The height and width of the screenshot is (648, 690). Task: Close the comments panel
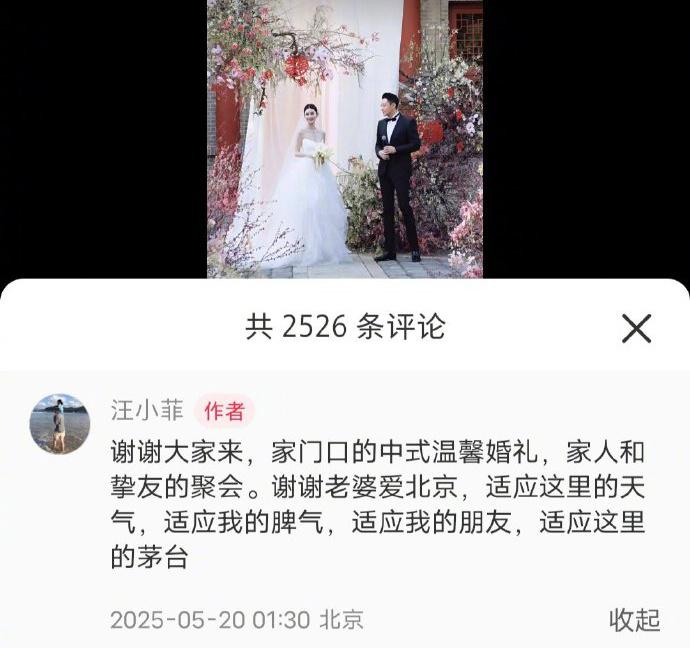pos(636,328)
